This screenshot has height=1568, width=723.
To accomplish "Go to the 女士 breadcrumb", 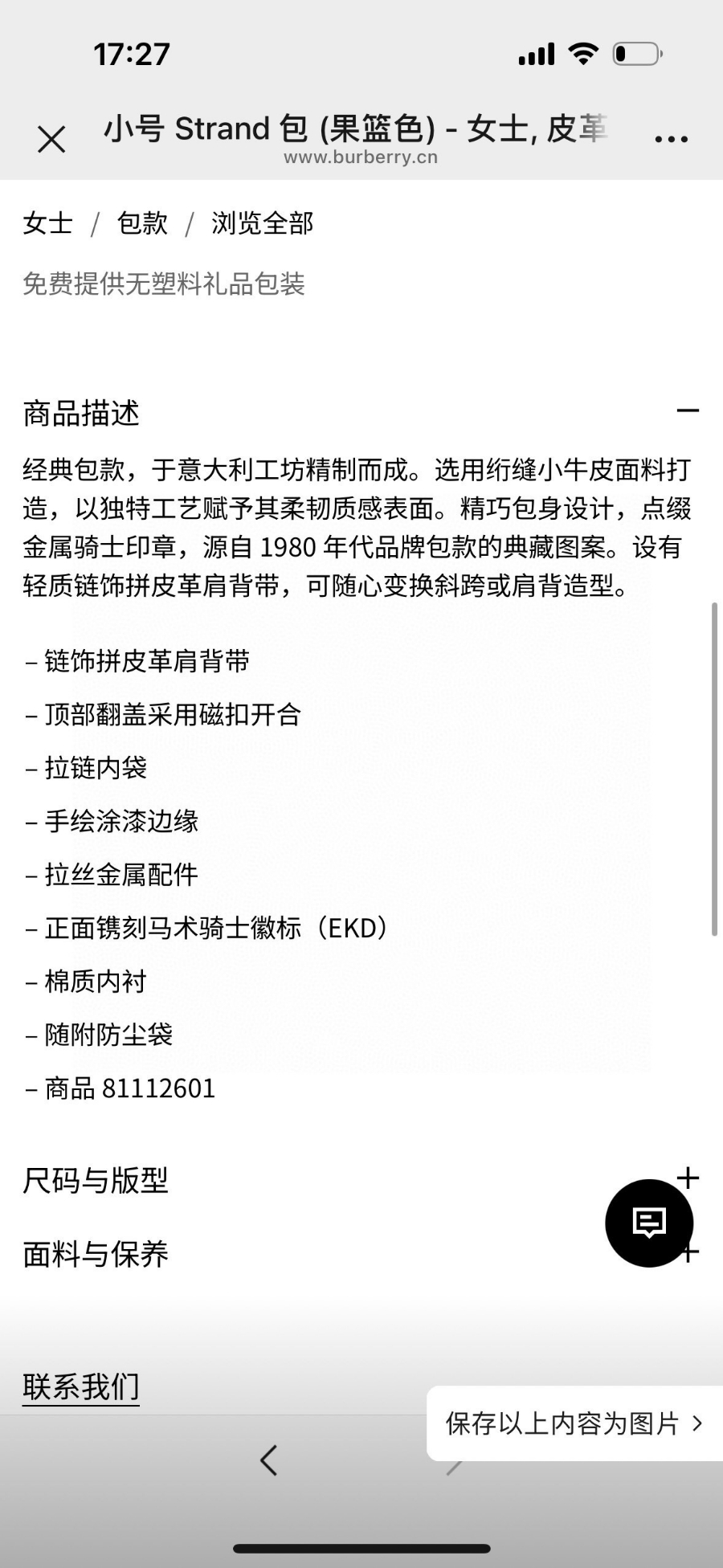I will point(47,223).
